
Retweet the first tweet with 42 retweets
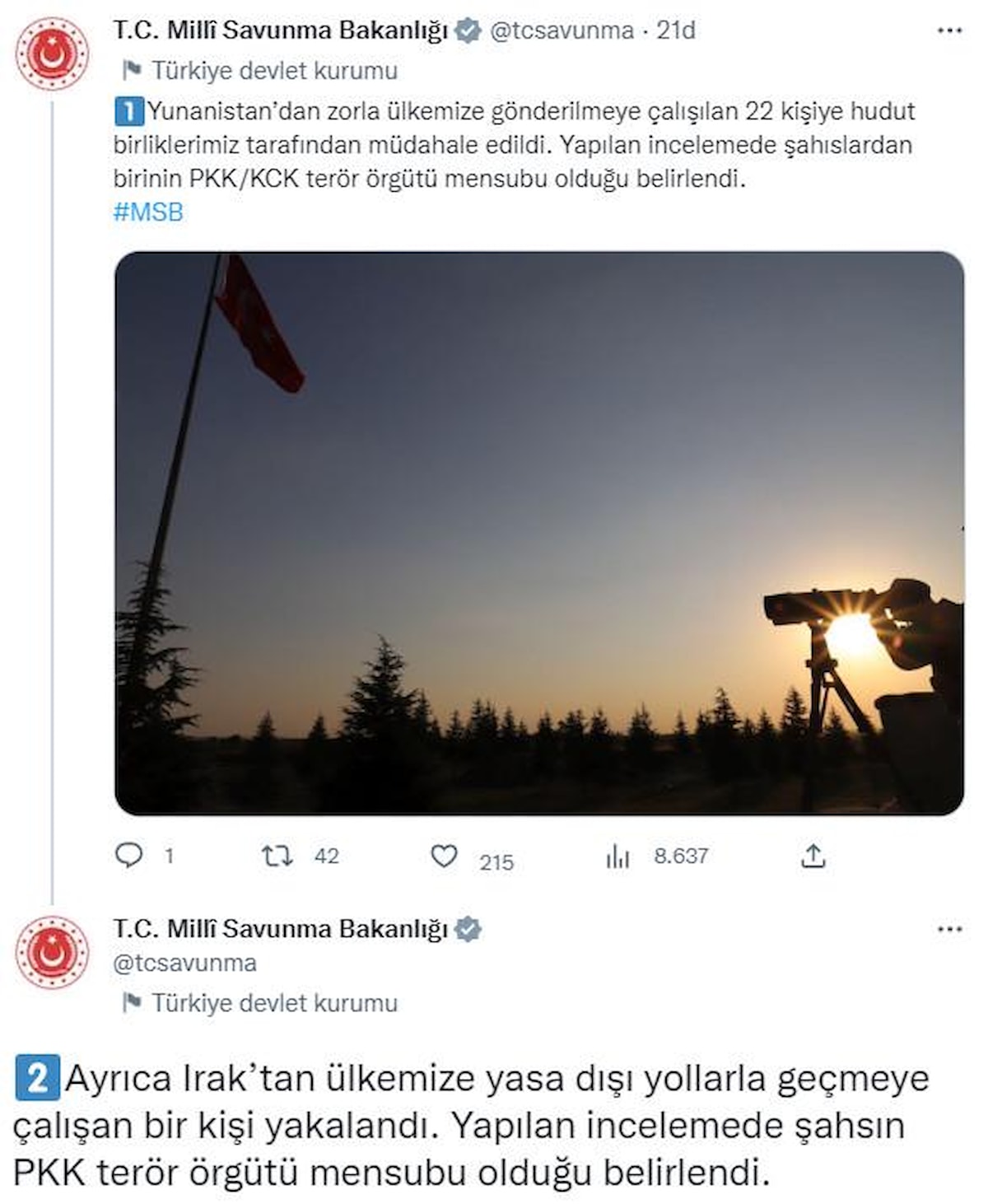[x=277, y=856]
